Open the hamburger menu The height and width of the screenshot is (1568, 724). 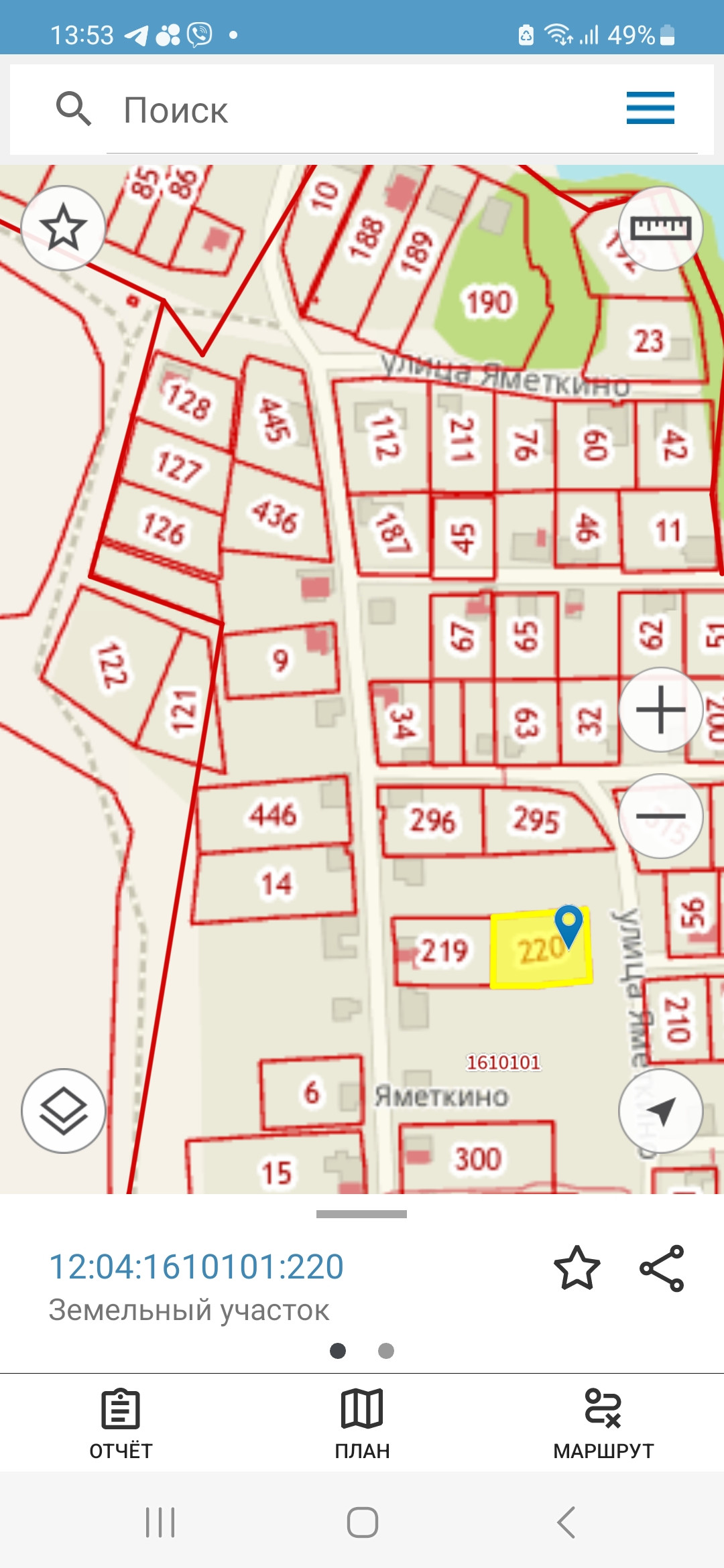(x=650, y=108)
